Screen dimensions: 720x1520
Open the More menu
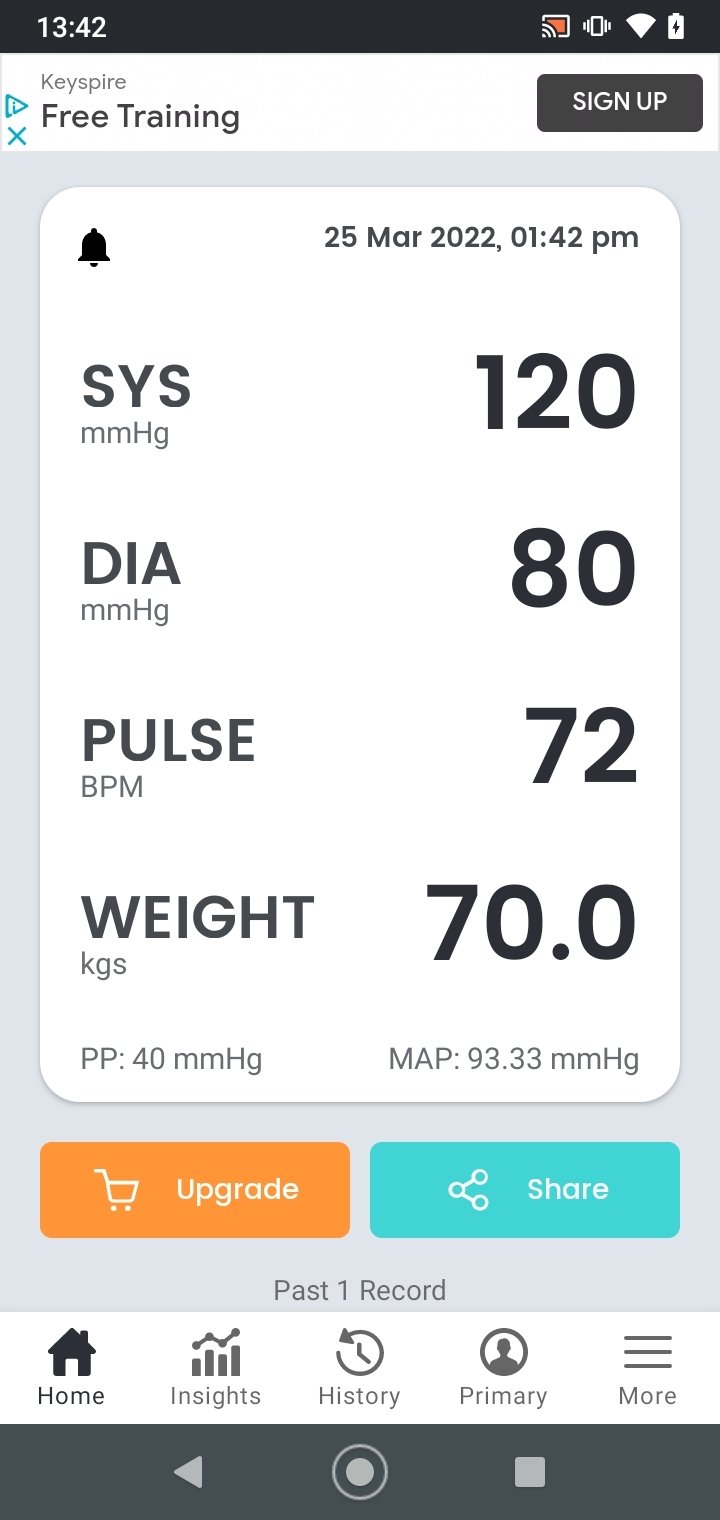coord(647,1367)
